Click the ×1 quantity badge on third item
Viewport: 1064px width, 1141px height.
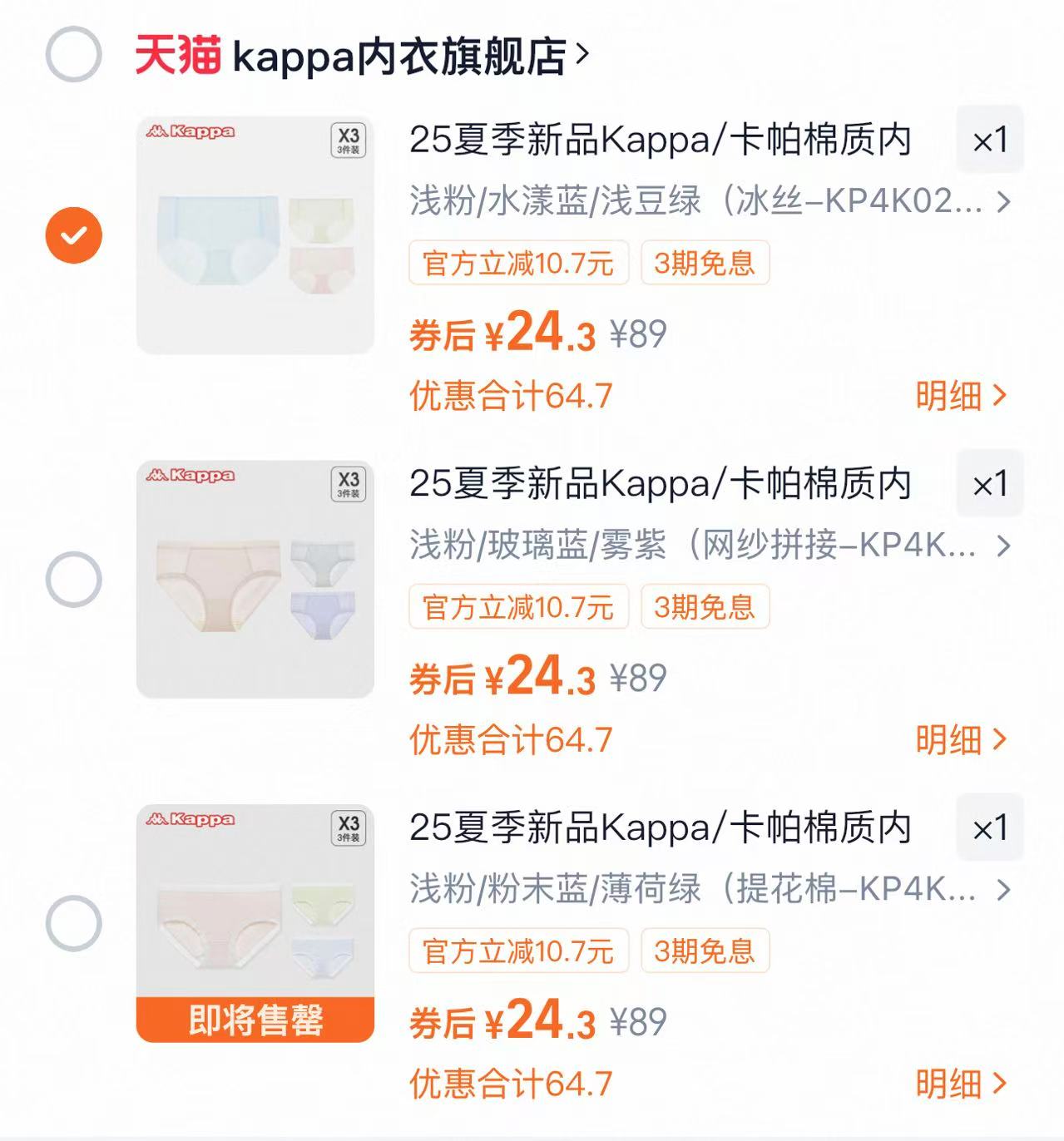[990, 830]
